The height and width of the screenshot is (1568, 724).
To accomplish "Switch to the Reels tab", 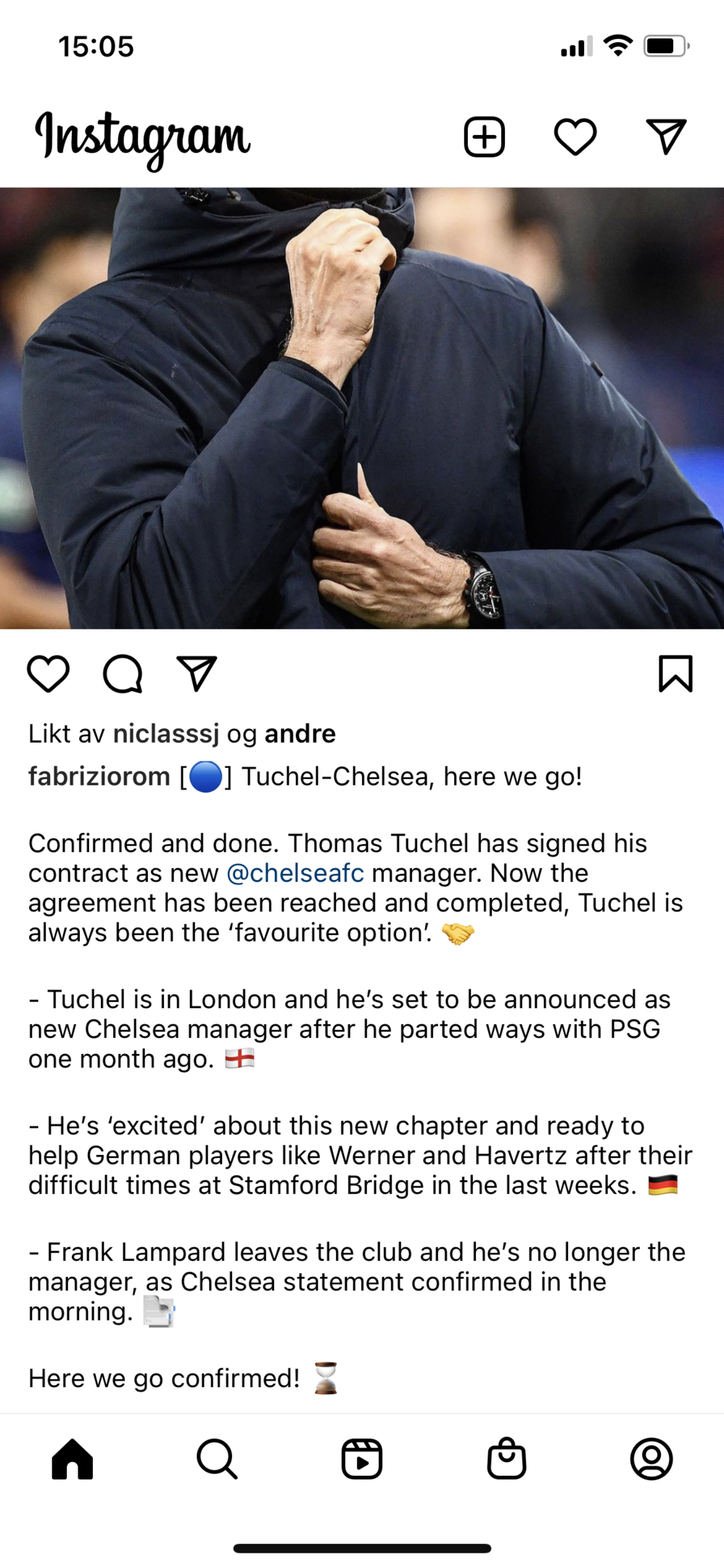I will (x=362, y=1459).
